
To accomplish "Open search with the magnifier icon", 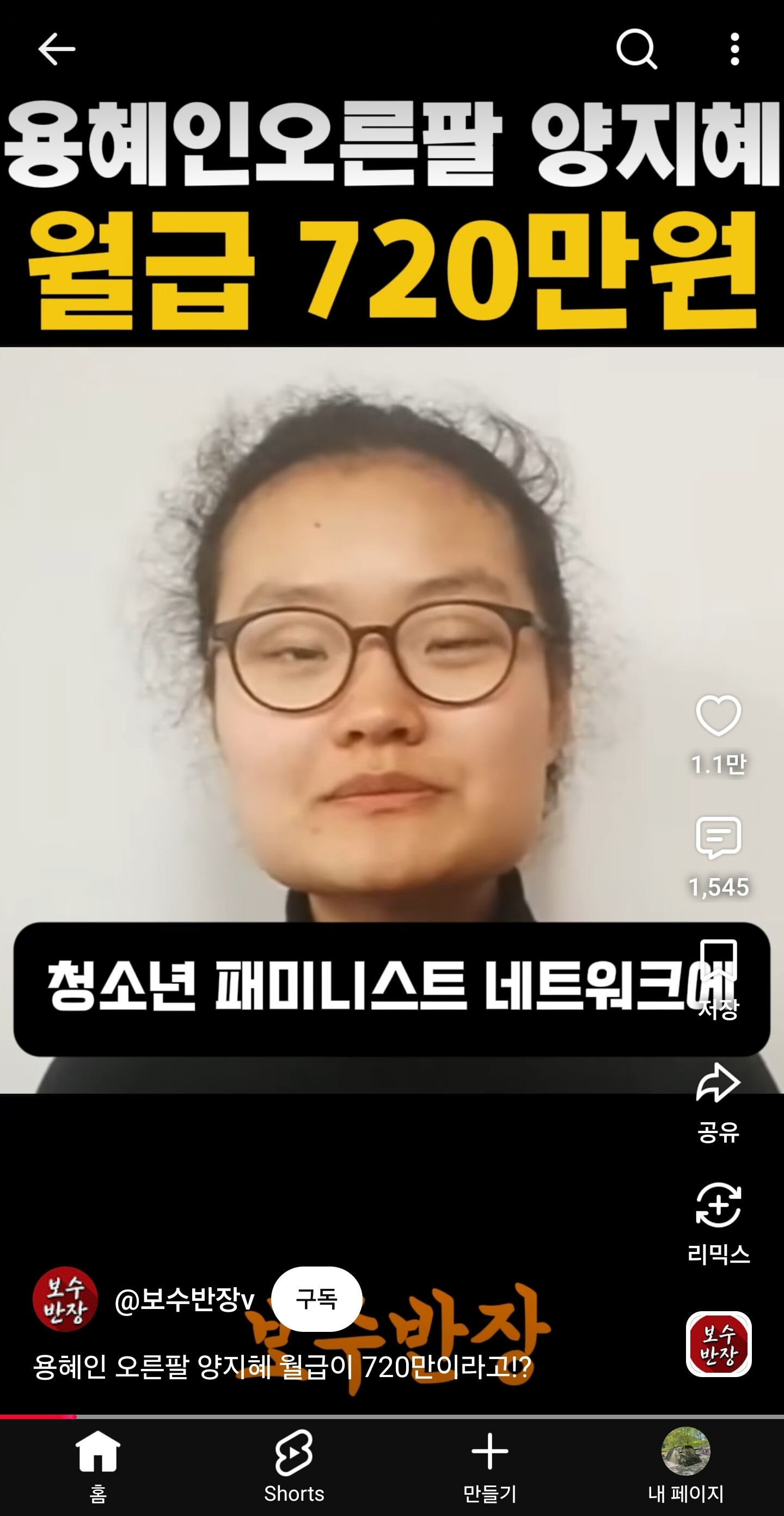I will click(x=636, y=49).
